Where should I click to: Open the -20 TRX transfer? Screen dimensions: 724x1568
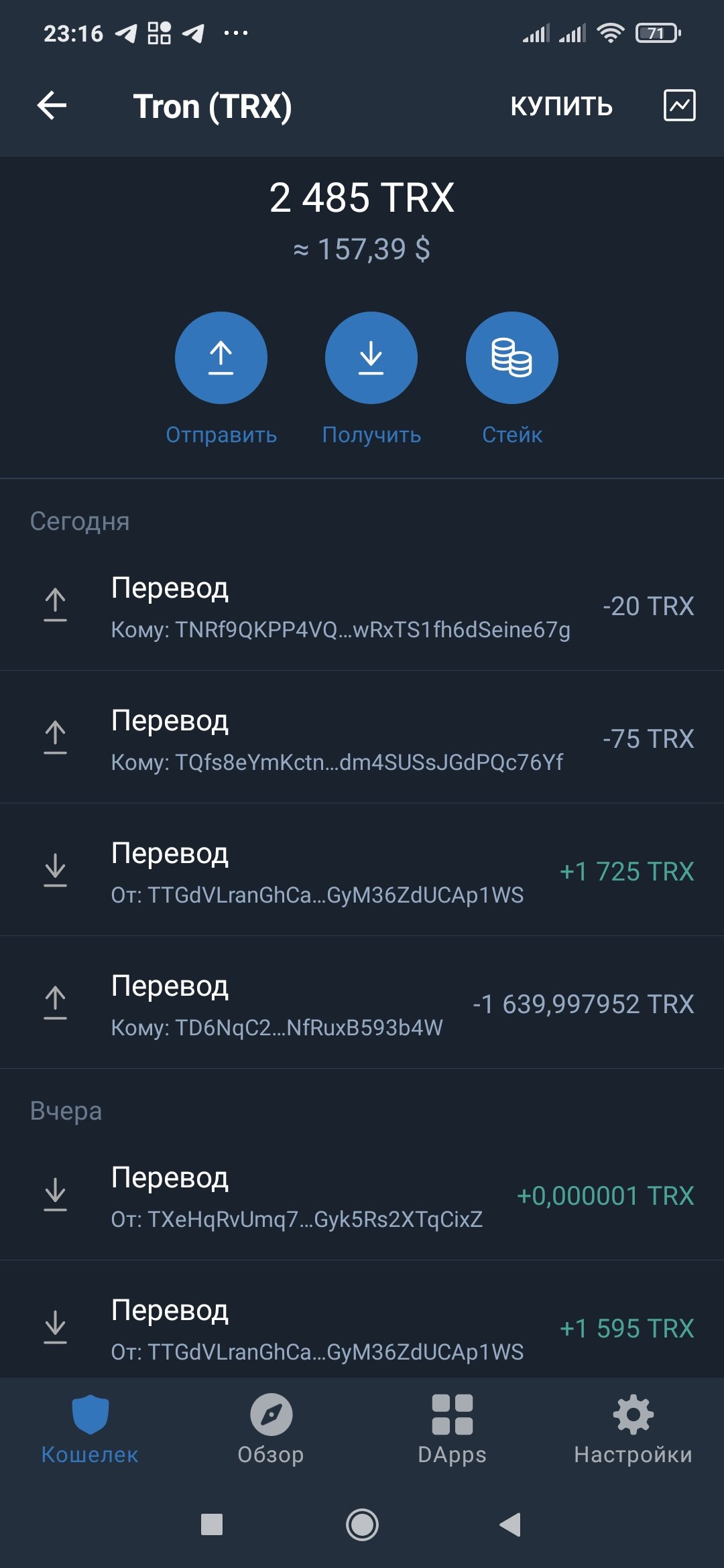pos(362,605)
